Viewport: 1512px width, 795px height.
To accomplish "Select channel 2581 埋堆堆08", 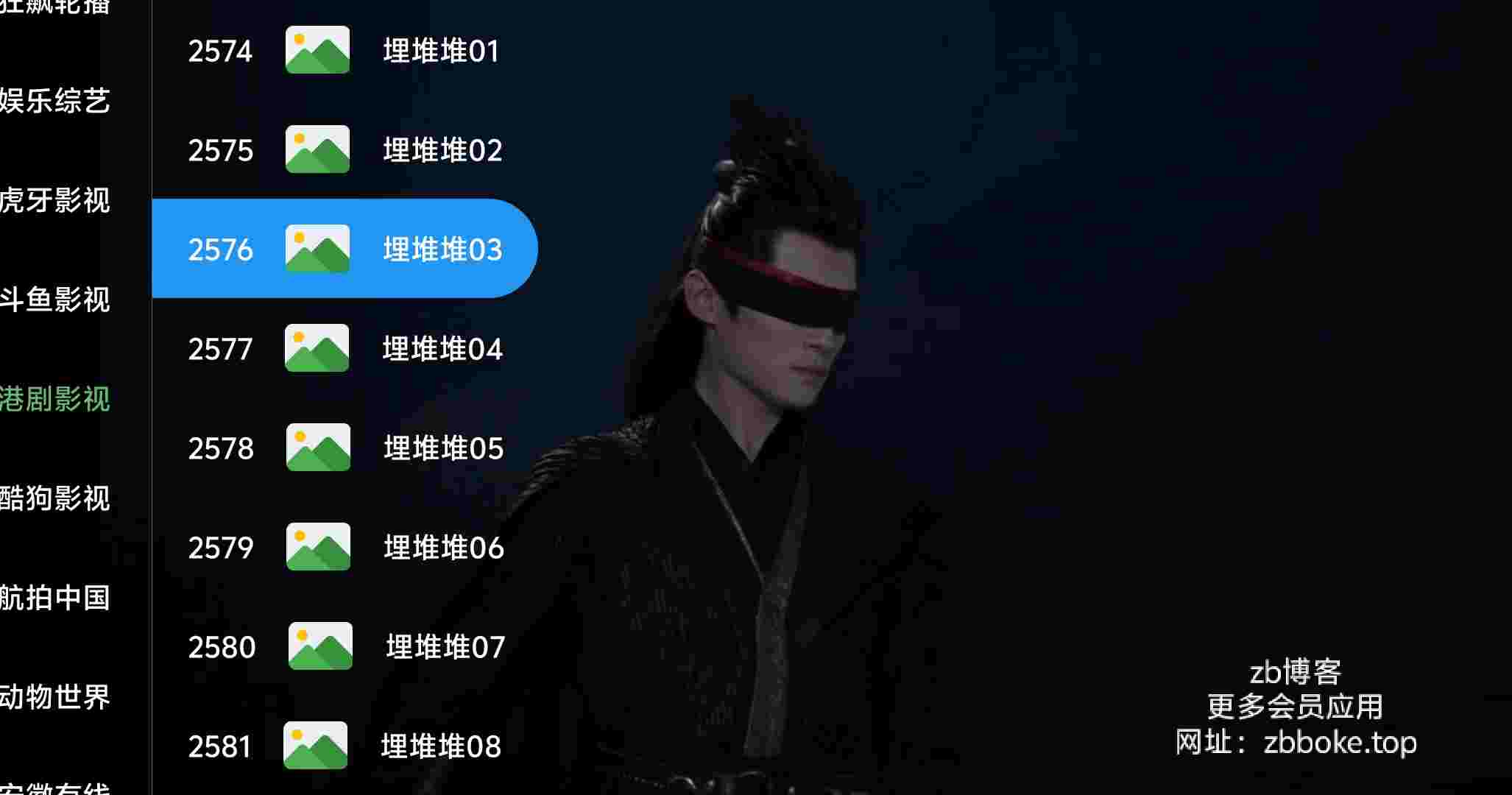I will click(344, 746).
